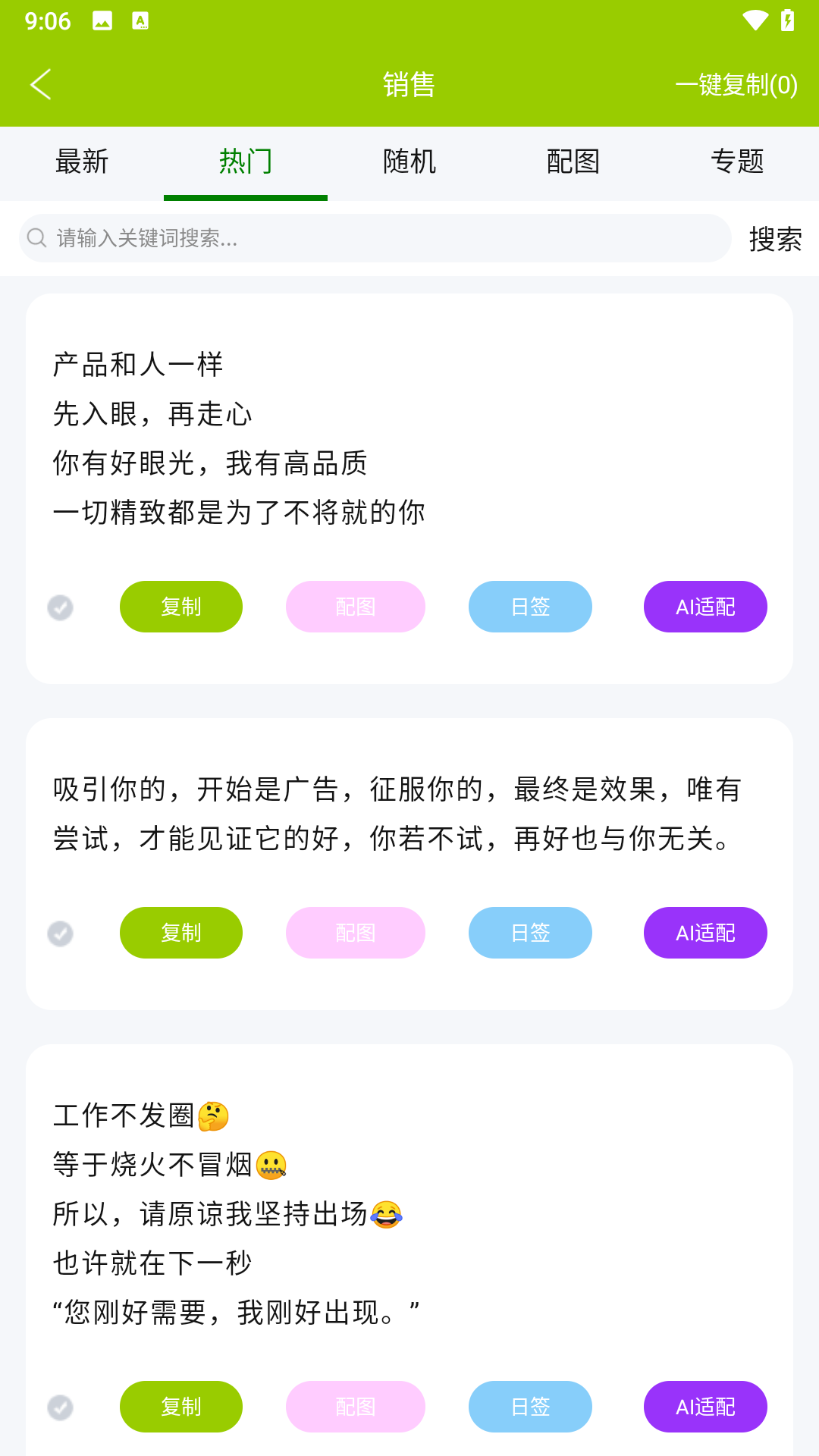Open AI适配 for the bottom quote
The height and width of the screenshot is (1456, 819).
(704, 1406)
